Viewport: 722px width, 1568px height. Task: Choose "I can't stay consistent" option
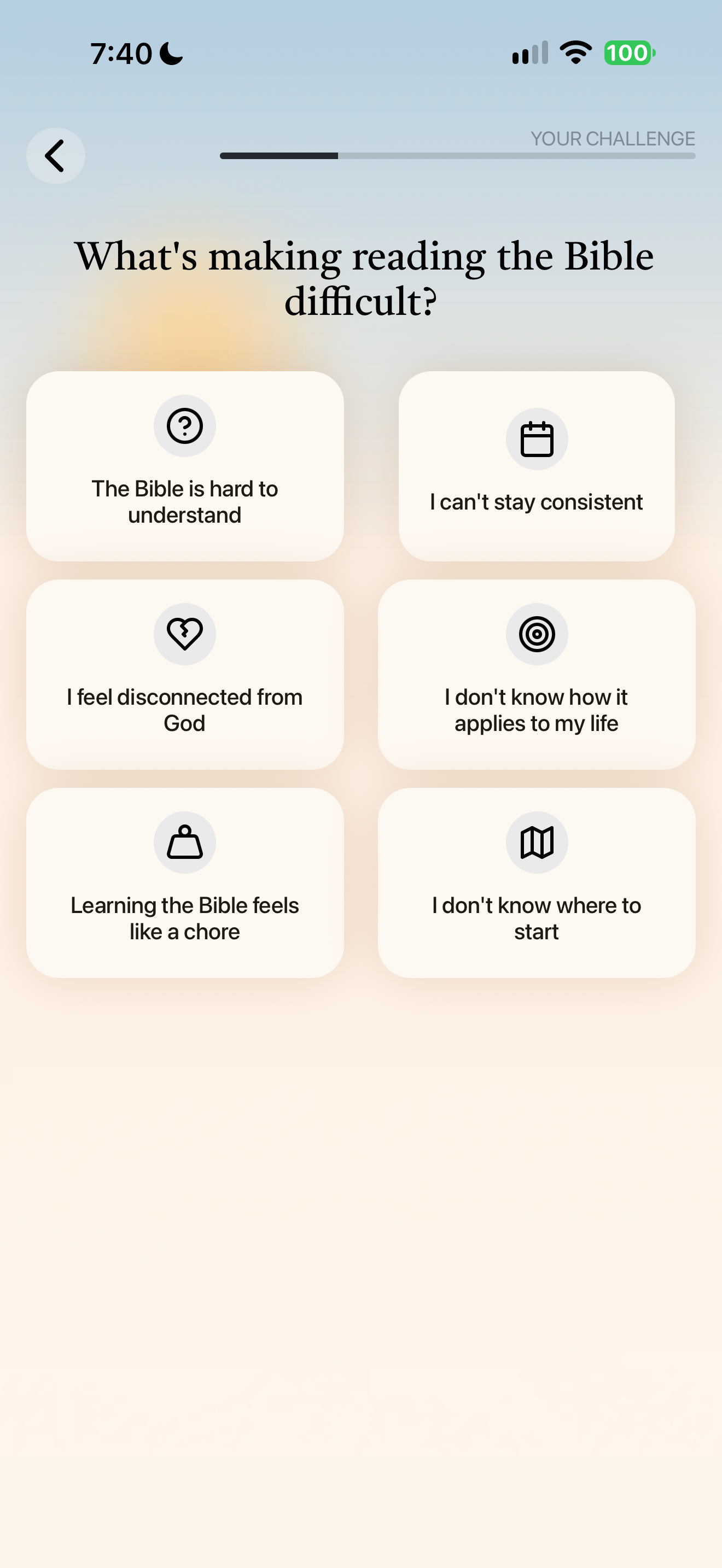537,466
